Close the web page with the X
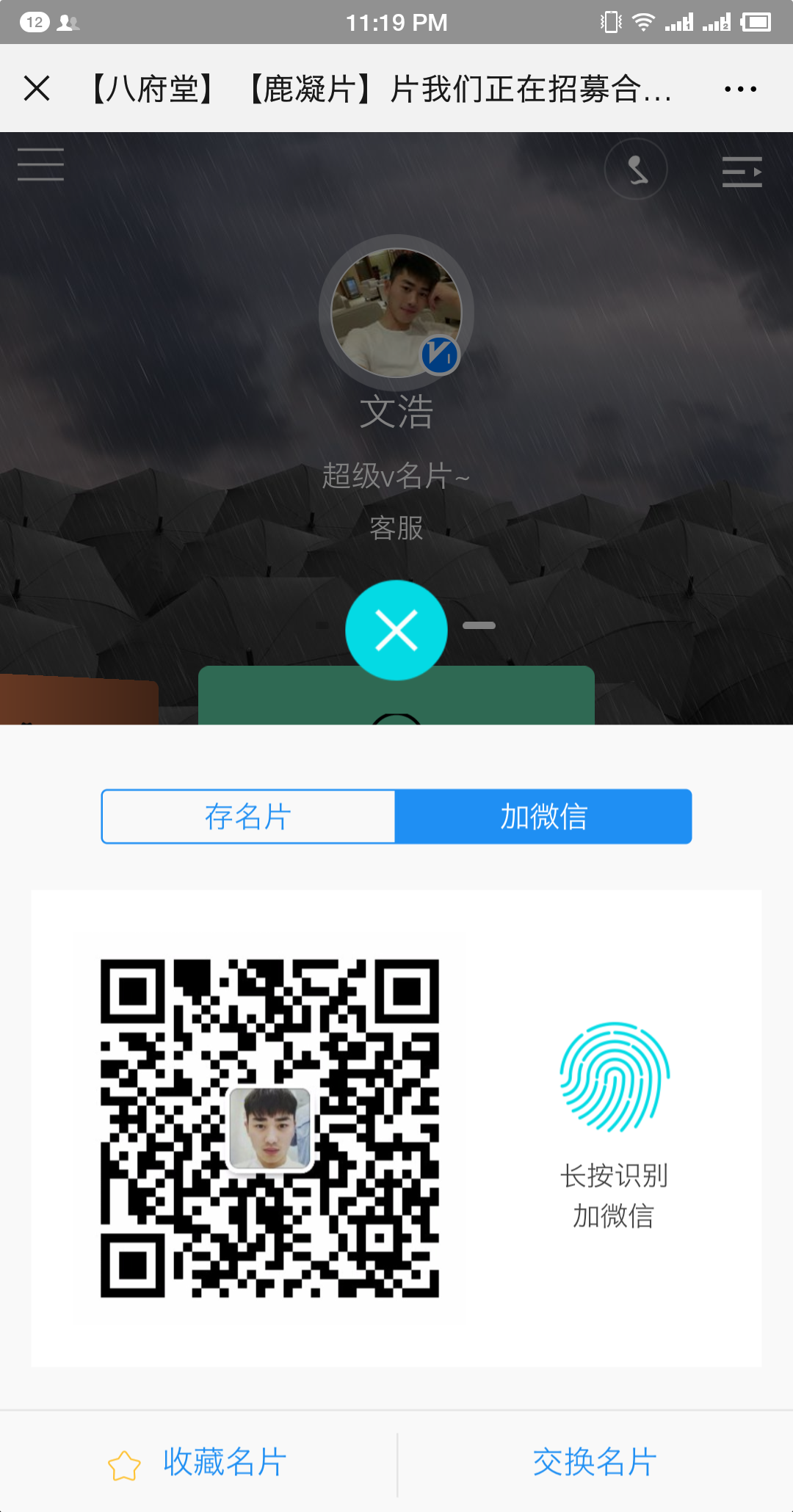 pyautogui.click(x=37, y=89)
